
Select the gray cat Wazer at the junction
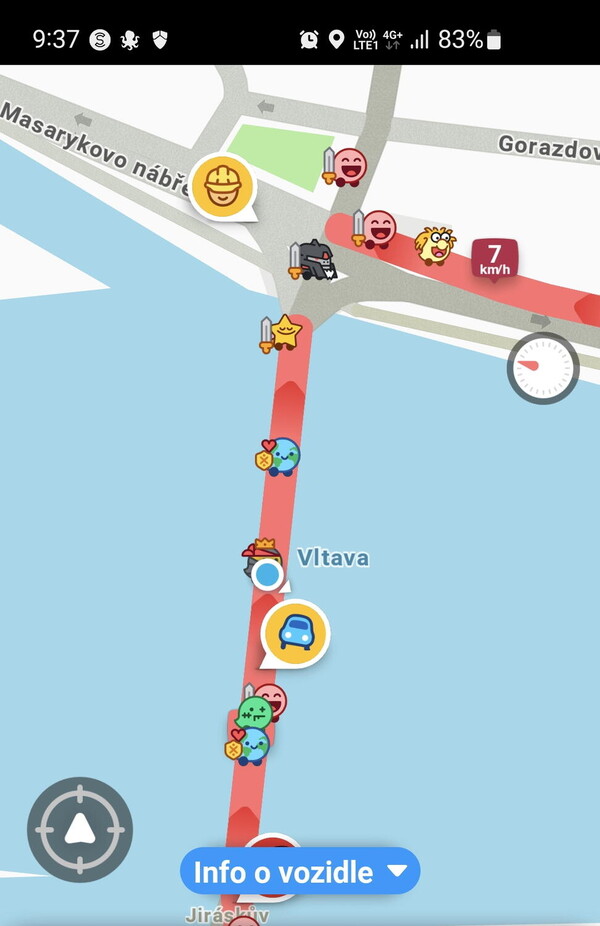312,261
